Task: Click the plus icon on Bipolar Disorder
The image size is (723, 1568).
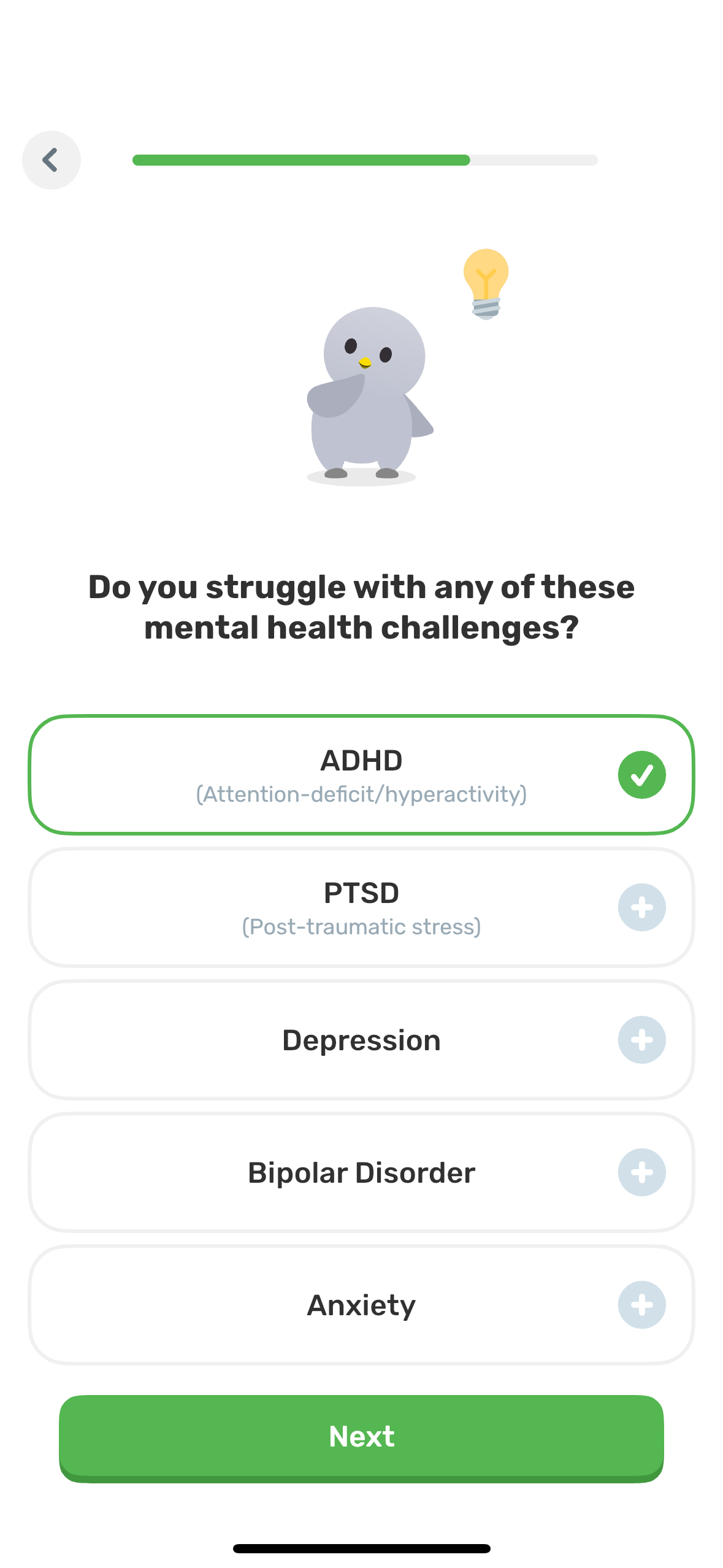Action: 641,1172
